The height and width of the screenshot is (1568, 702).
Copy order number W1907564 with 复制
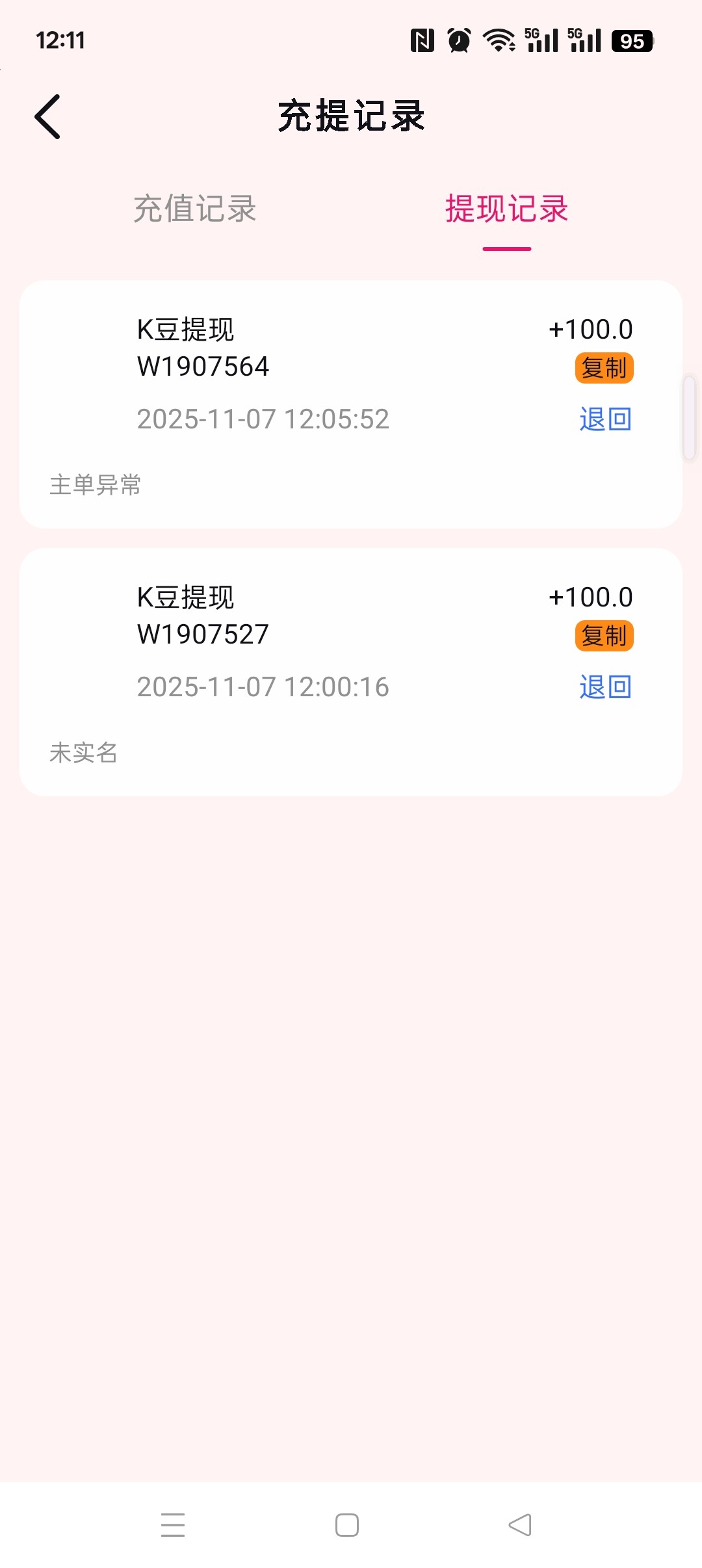(603, 369)
